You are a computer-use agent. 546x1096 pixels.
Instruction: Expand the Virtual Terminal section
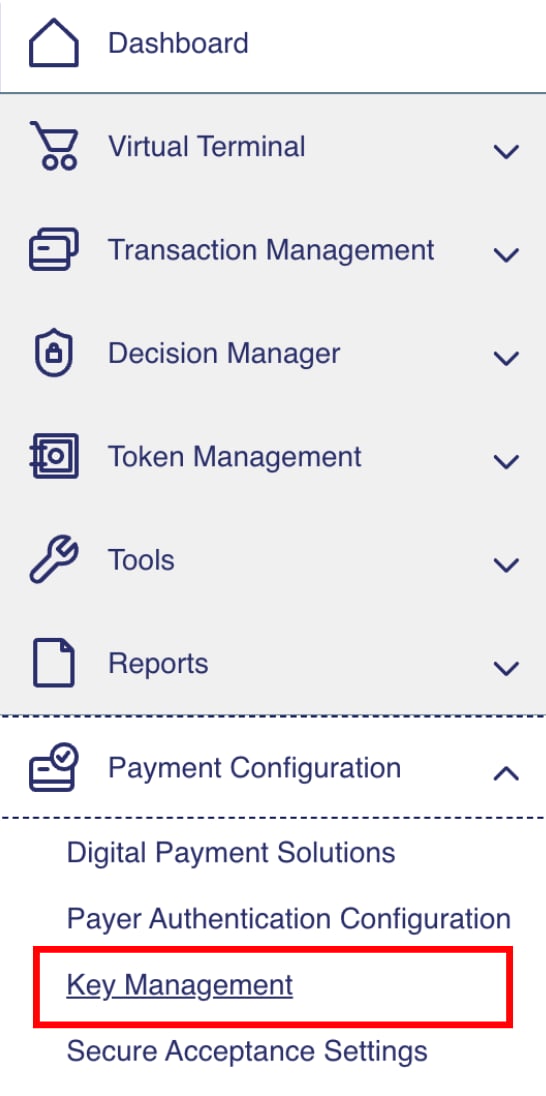point(273,147)
